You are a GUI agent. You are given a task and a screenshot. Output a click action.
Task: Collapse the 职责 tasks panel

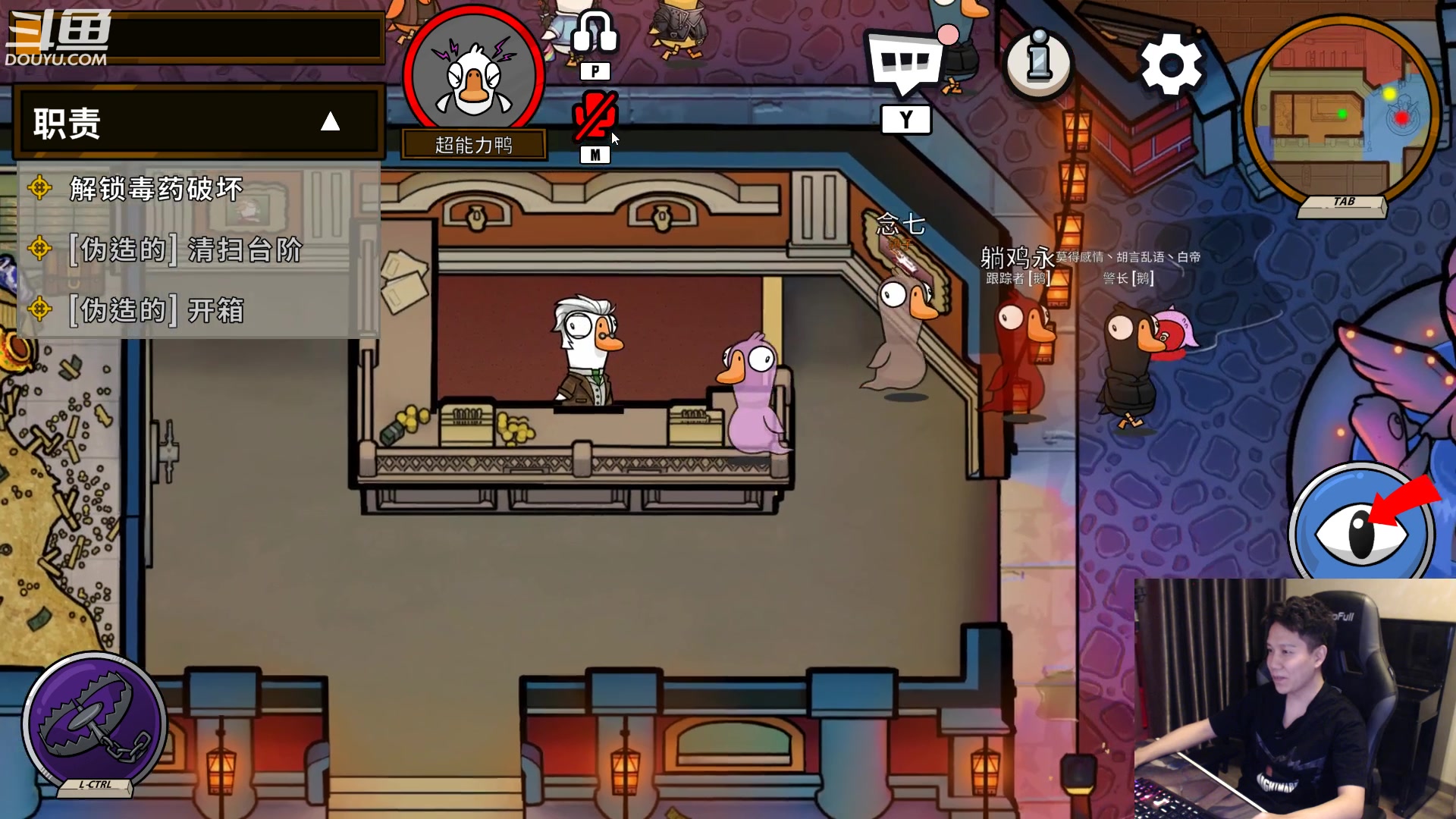click(329, 122)
